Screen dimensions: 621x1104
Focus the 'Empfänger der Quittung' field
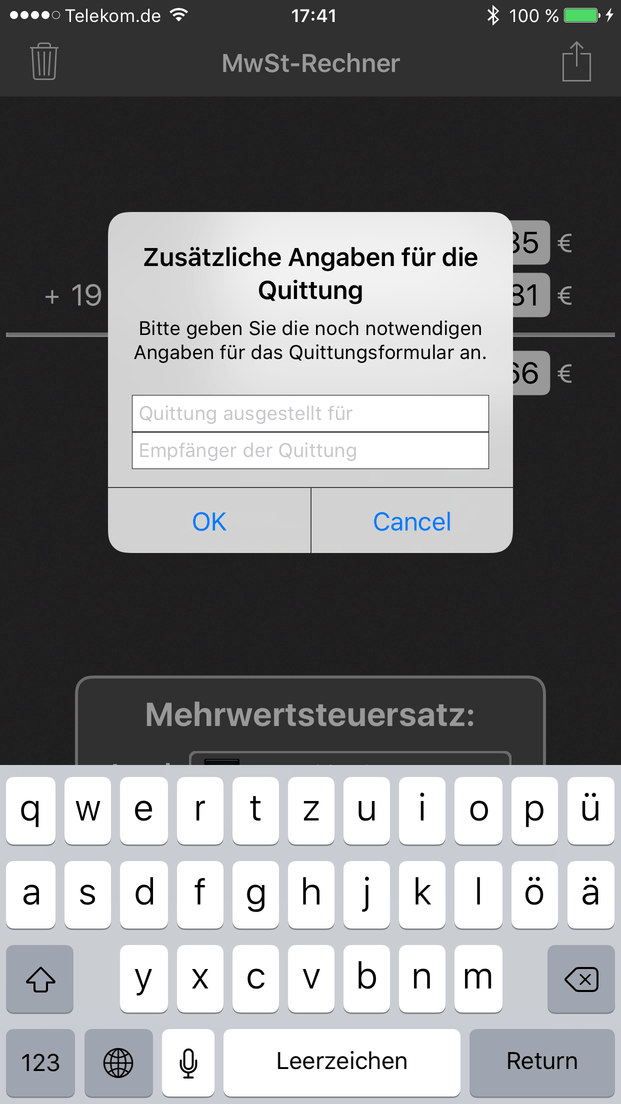pyautogui.click(x=310, y=451)
